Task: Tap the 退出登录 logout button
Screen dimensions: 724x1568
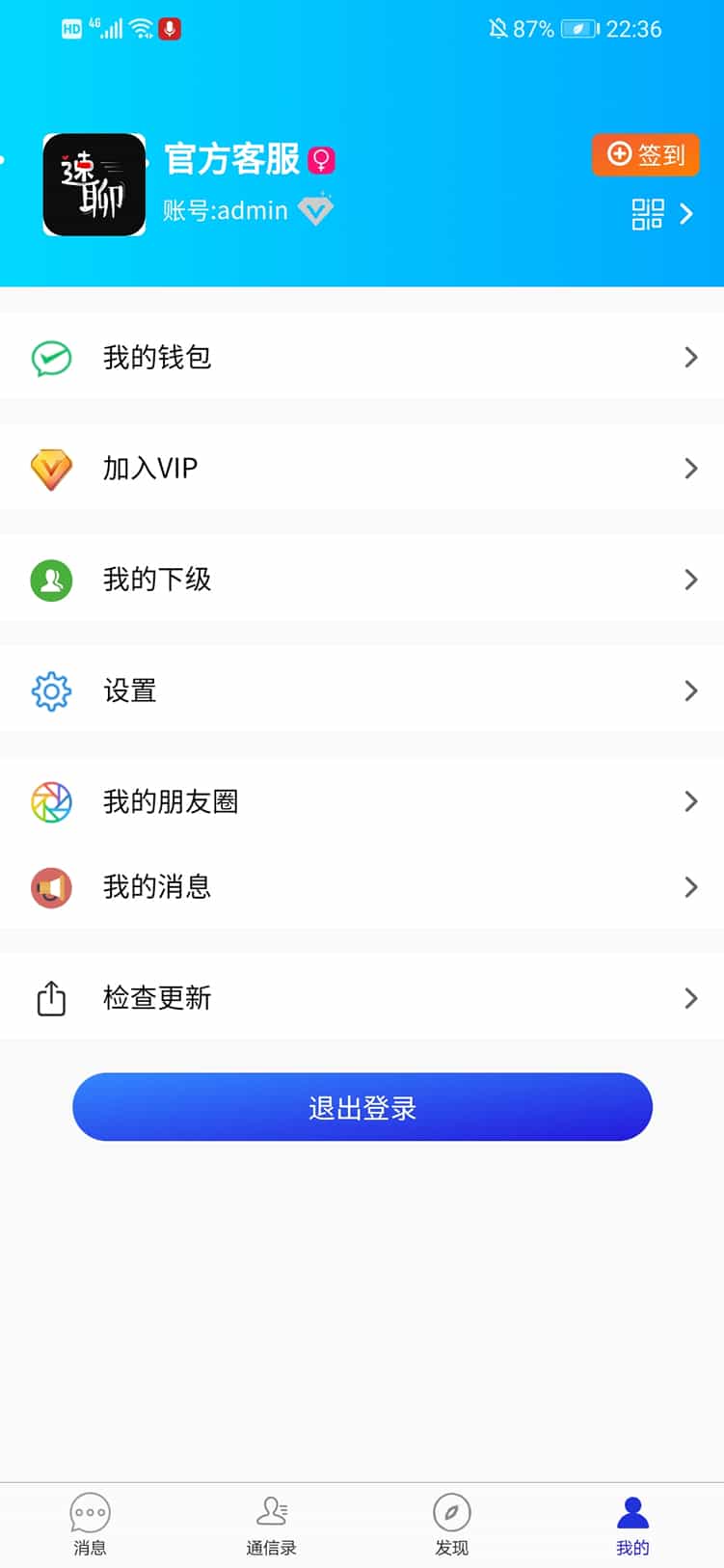Action: (362, 1107)
